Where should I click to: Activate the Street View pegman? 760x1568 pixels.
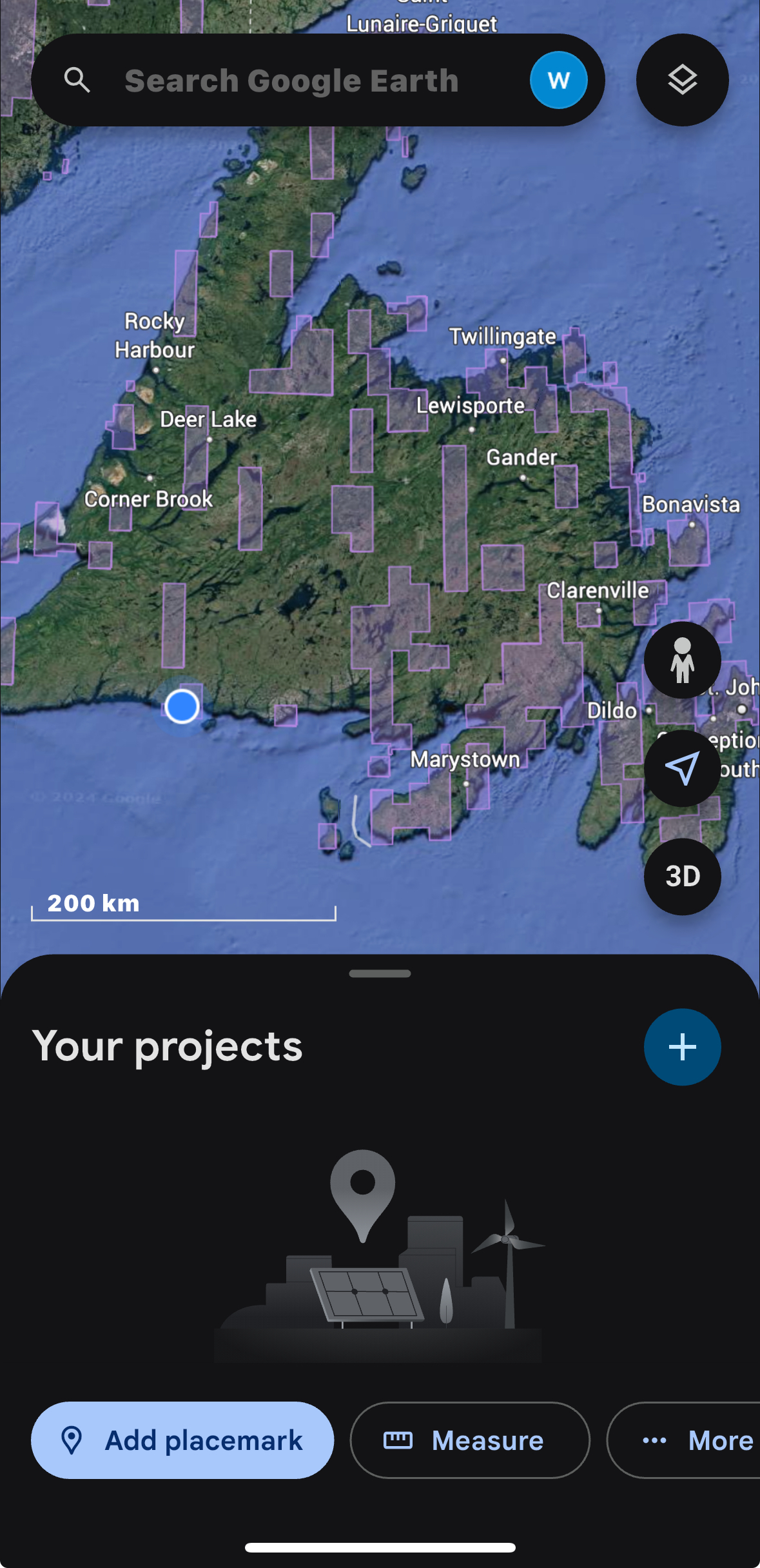tap(682, 660)
